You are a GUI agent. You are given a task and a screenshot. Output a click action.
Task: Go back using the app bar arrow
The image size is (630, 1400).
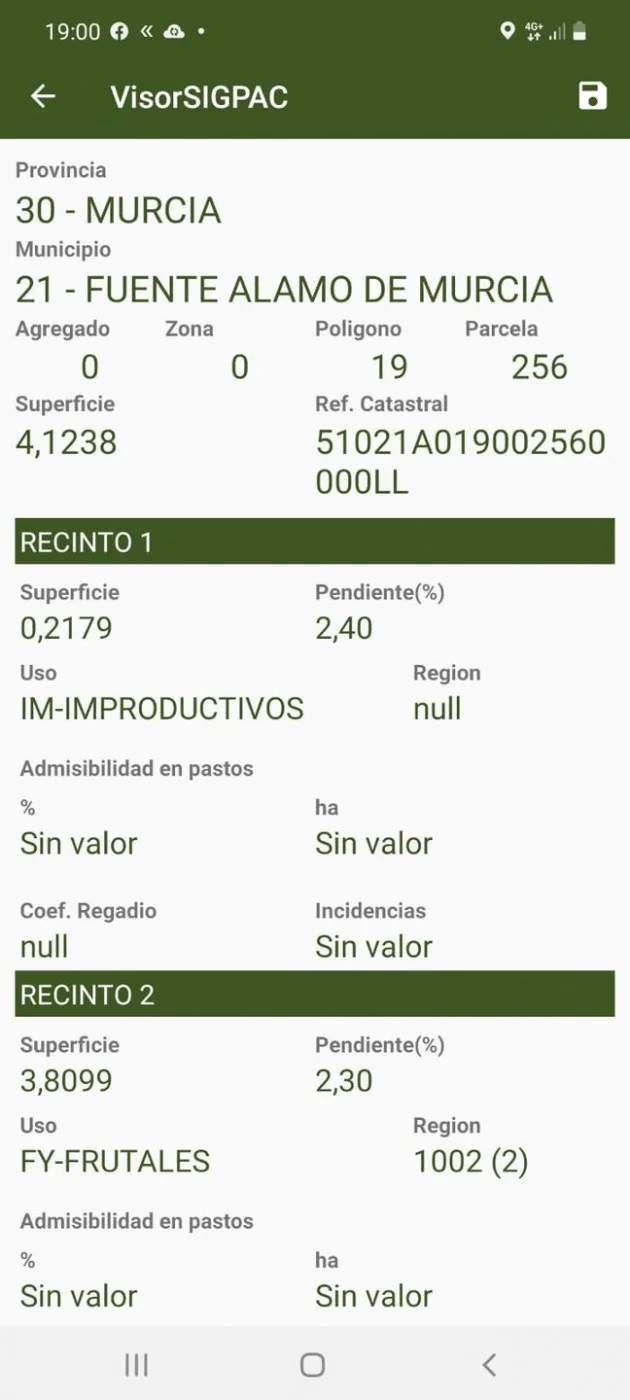click(x=43, y=96)
